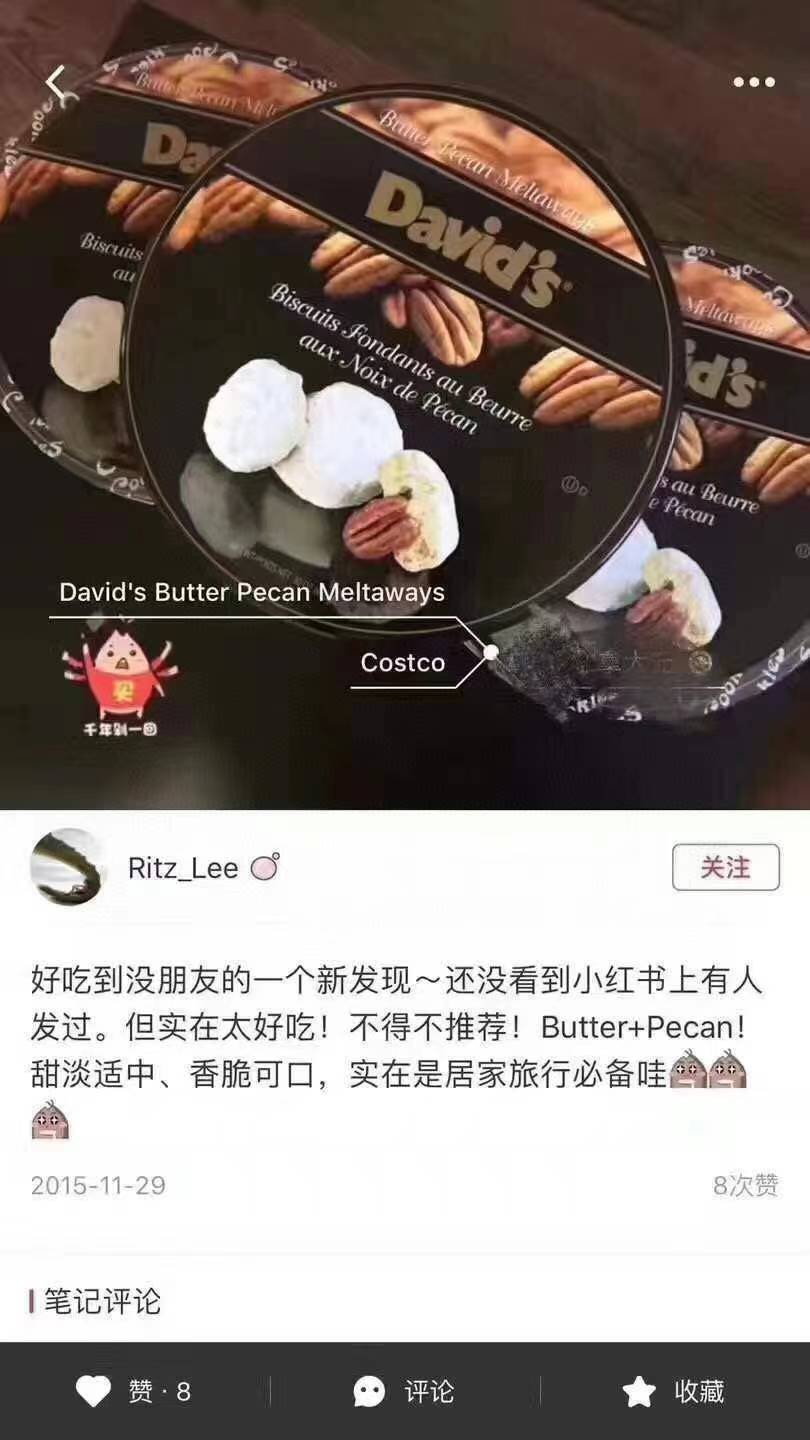
Task: Open the three-dot overflow menu
Action: click(x=754, y=82)
